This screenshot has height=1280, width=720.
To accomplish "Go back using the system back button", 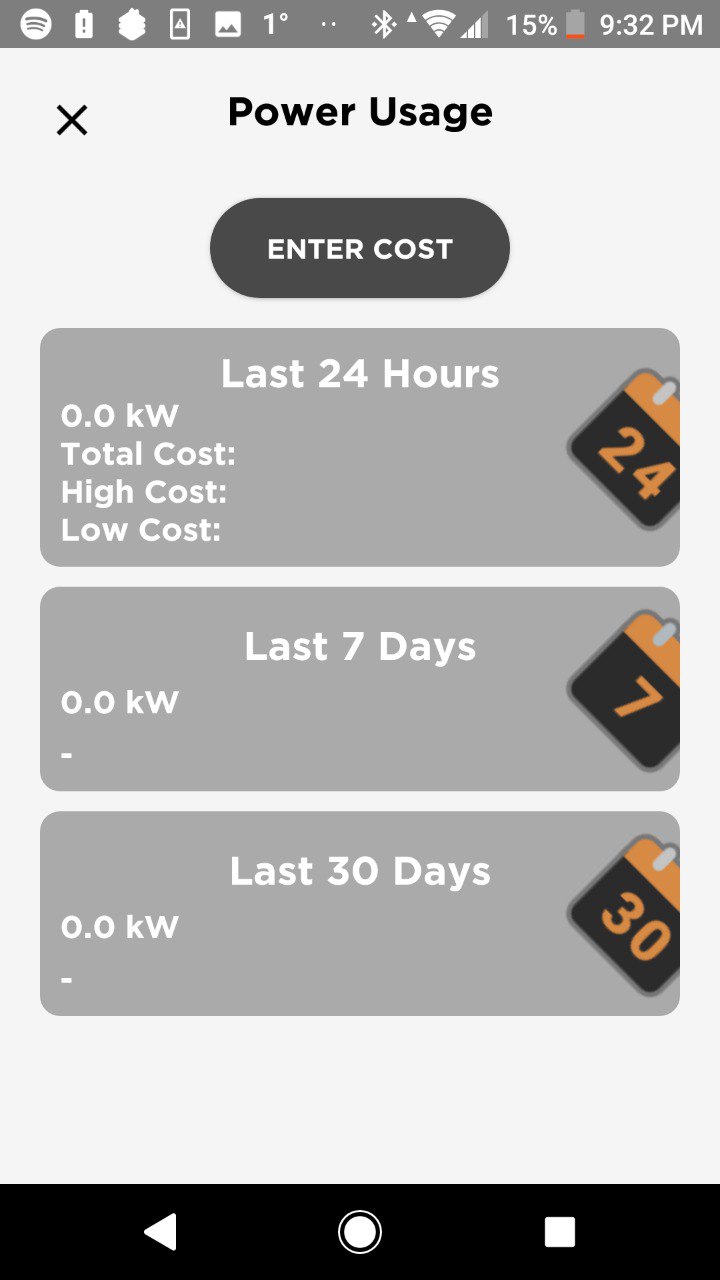I will [161, 1232].
